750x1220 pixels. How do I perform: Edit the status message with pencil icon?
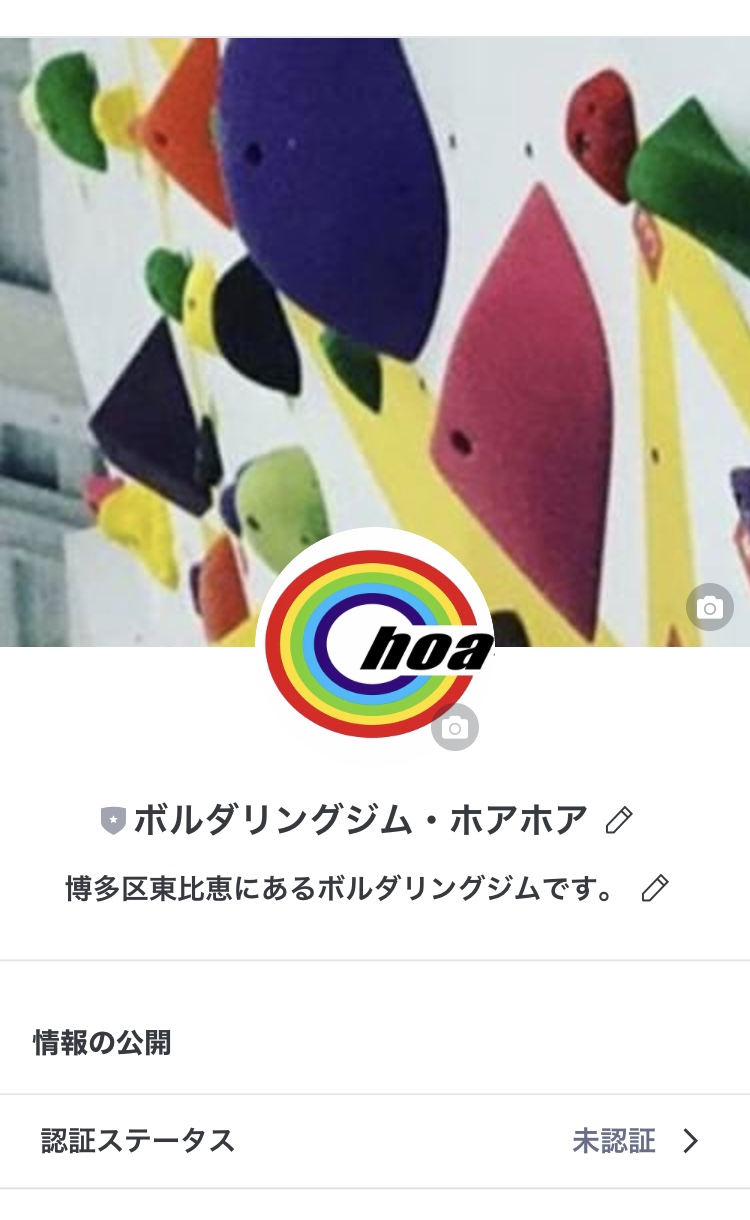654,888
